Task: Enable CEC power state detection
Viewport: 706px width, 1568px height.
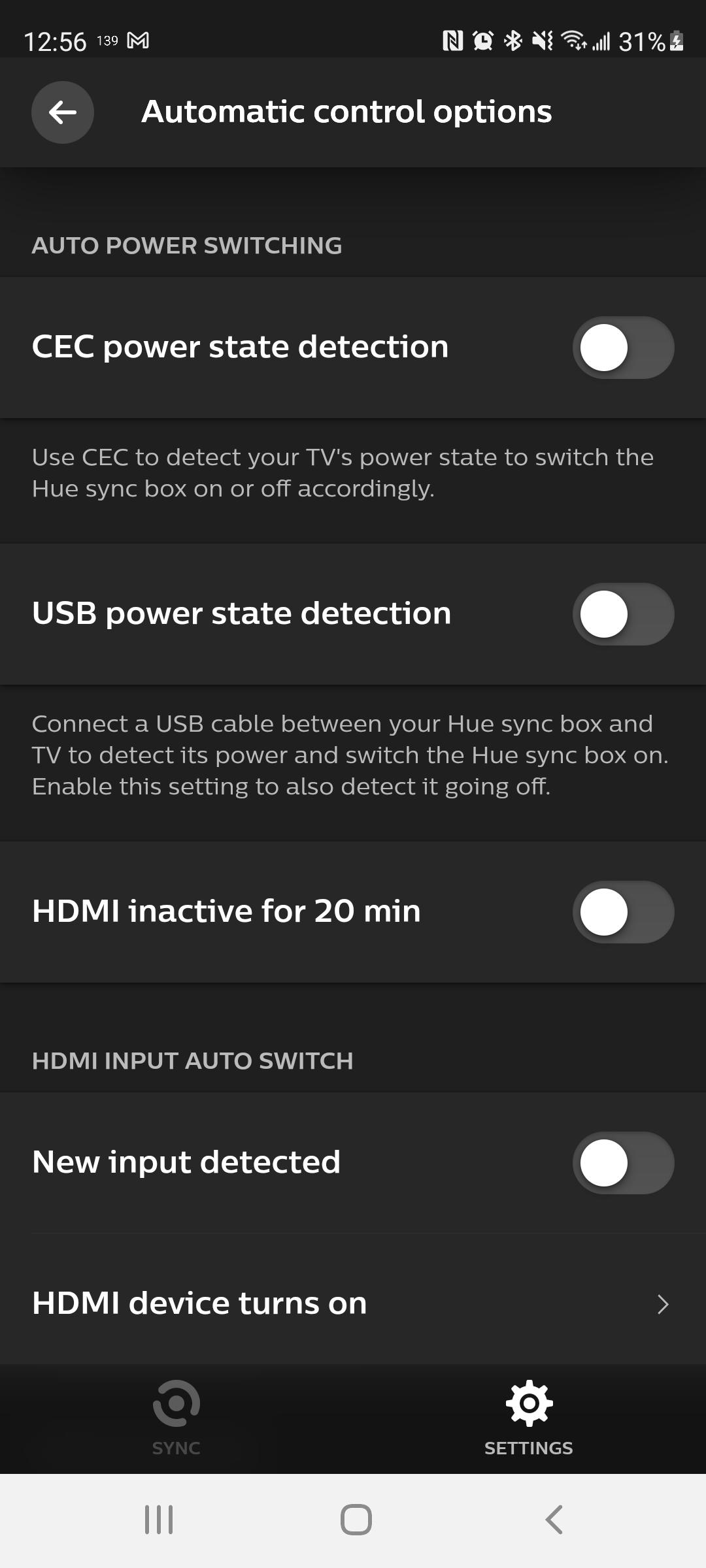Action: pos(623,347)
